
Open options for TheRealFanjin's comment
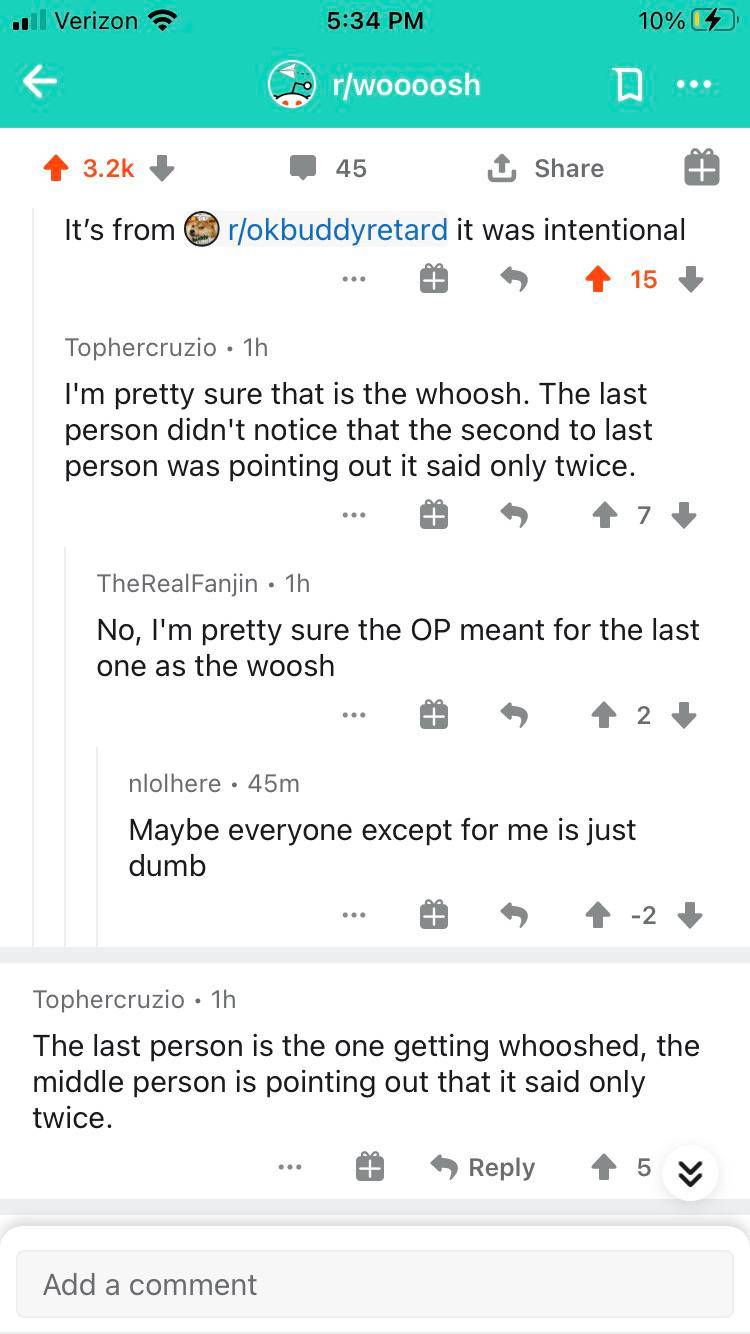pyautogui.click(x=353, y=715)
